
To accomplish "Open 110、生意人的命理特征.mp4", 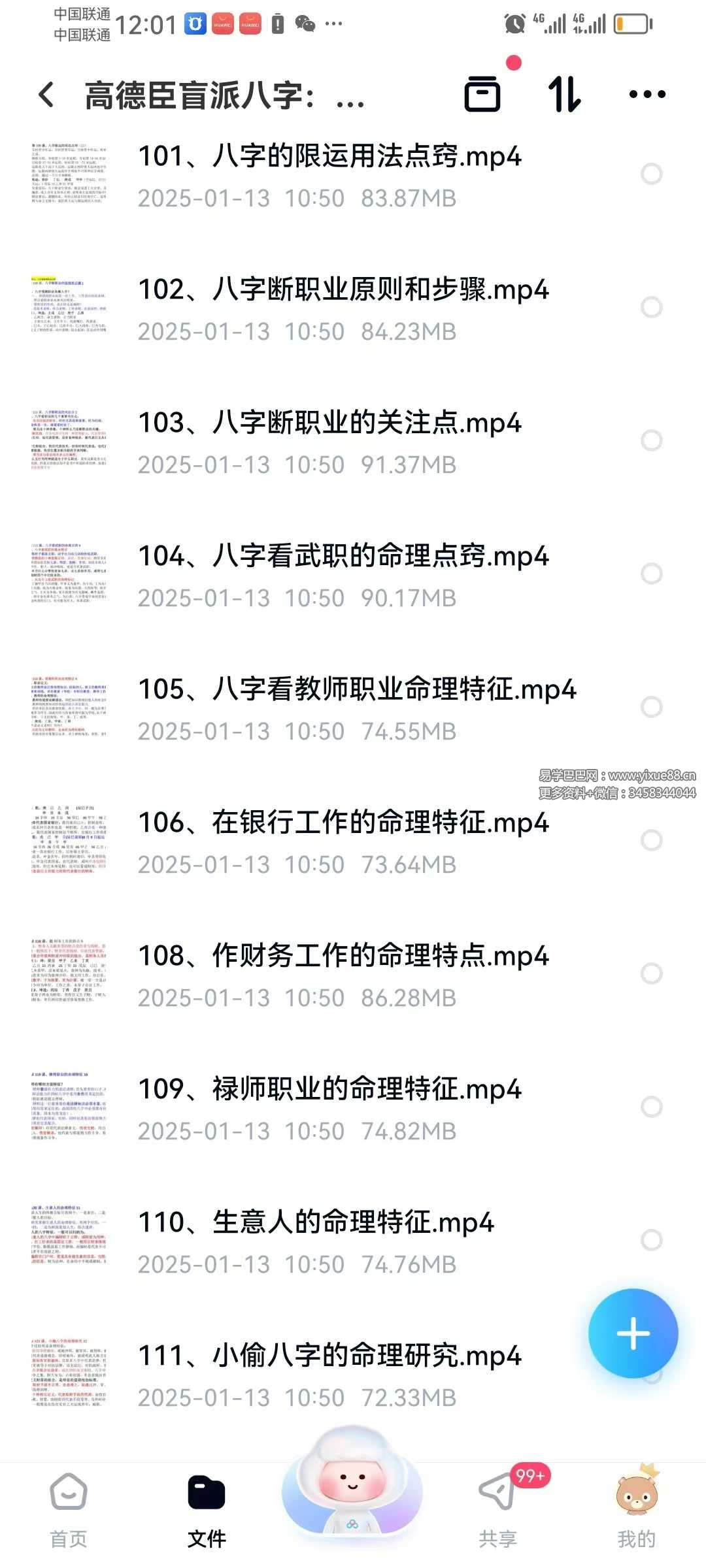I will [x=316, y=1223].
